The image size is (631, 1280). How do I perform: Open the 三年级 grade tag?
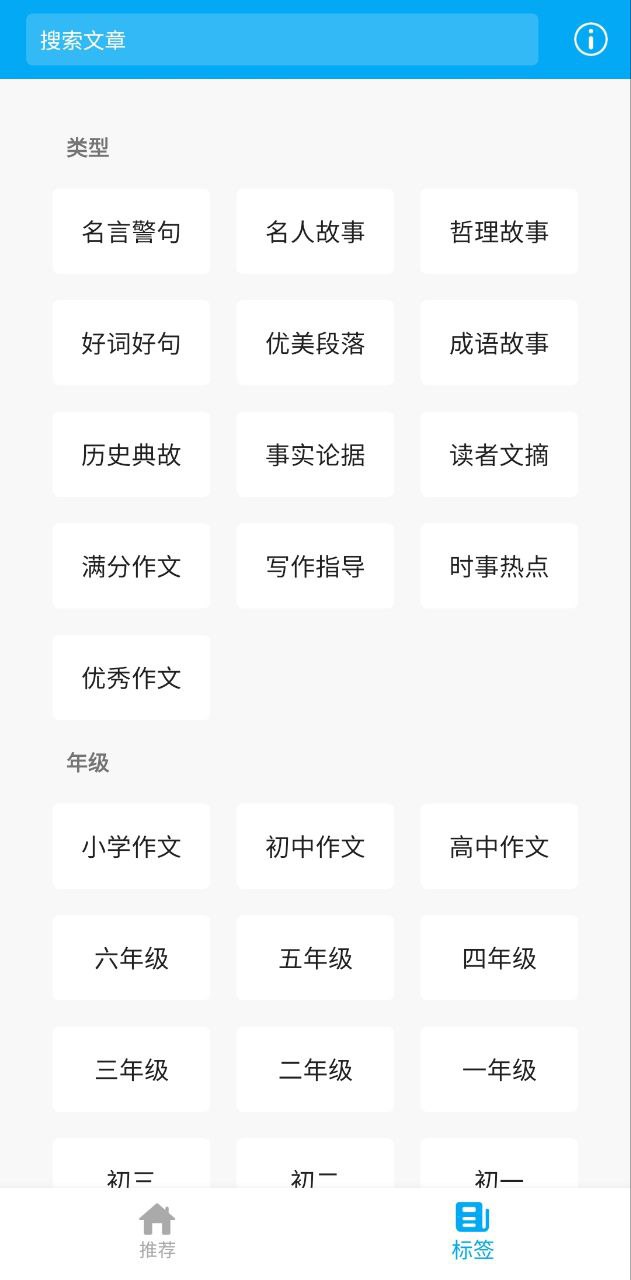131,1070
